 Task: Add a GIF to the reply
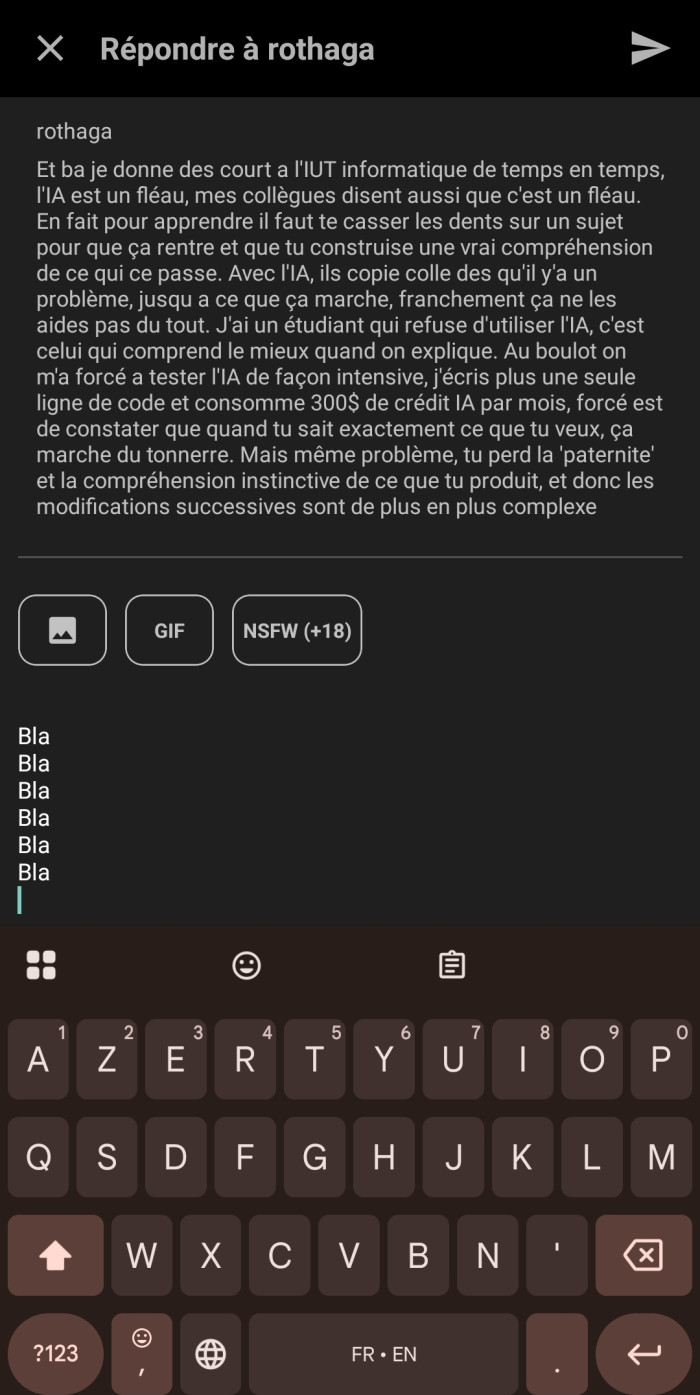pyautogui.click(x=169, y=630)
